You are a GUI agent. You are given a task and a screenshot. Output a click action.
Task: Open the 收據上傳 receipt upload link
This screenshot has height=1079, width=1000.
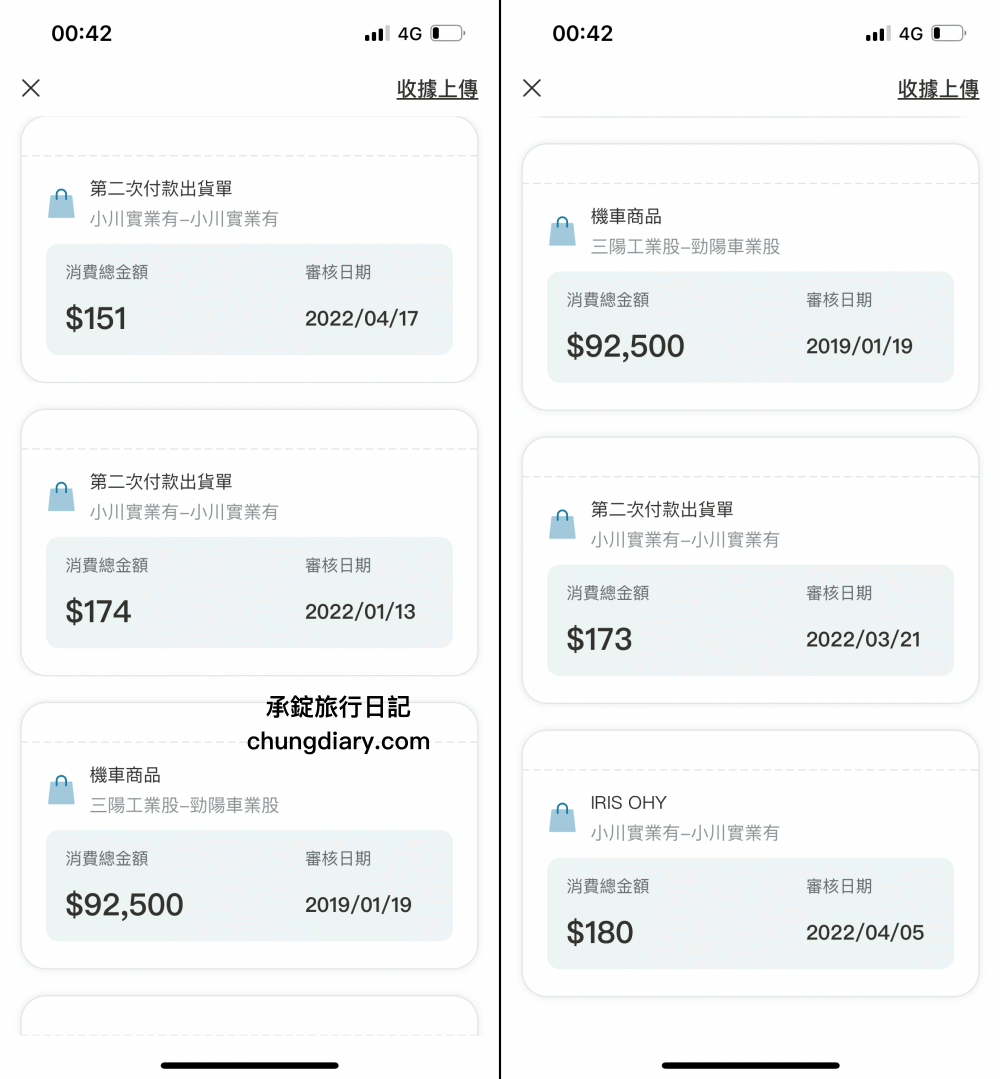click(x=437, y=89)
